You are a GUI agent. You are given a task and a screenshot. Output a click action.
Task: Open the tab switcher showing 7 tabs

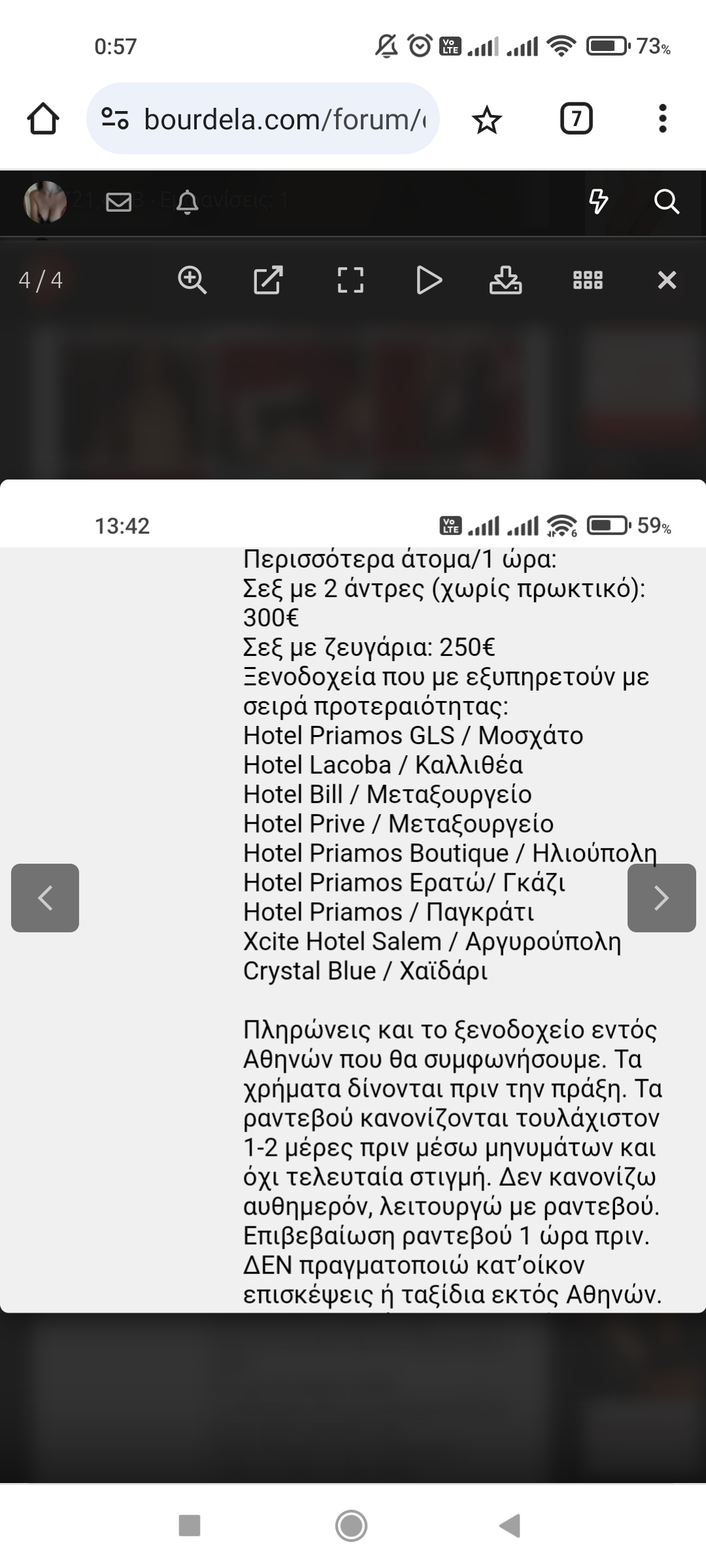pos(576,119)
